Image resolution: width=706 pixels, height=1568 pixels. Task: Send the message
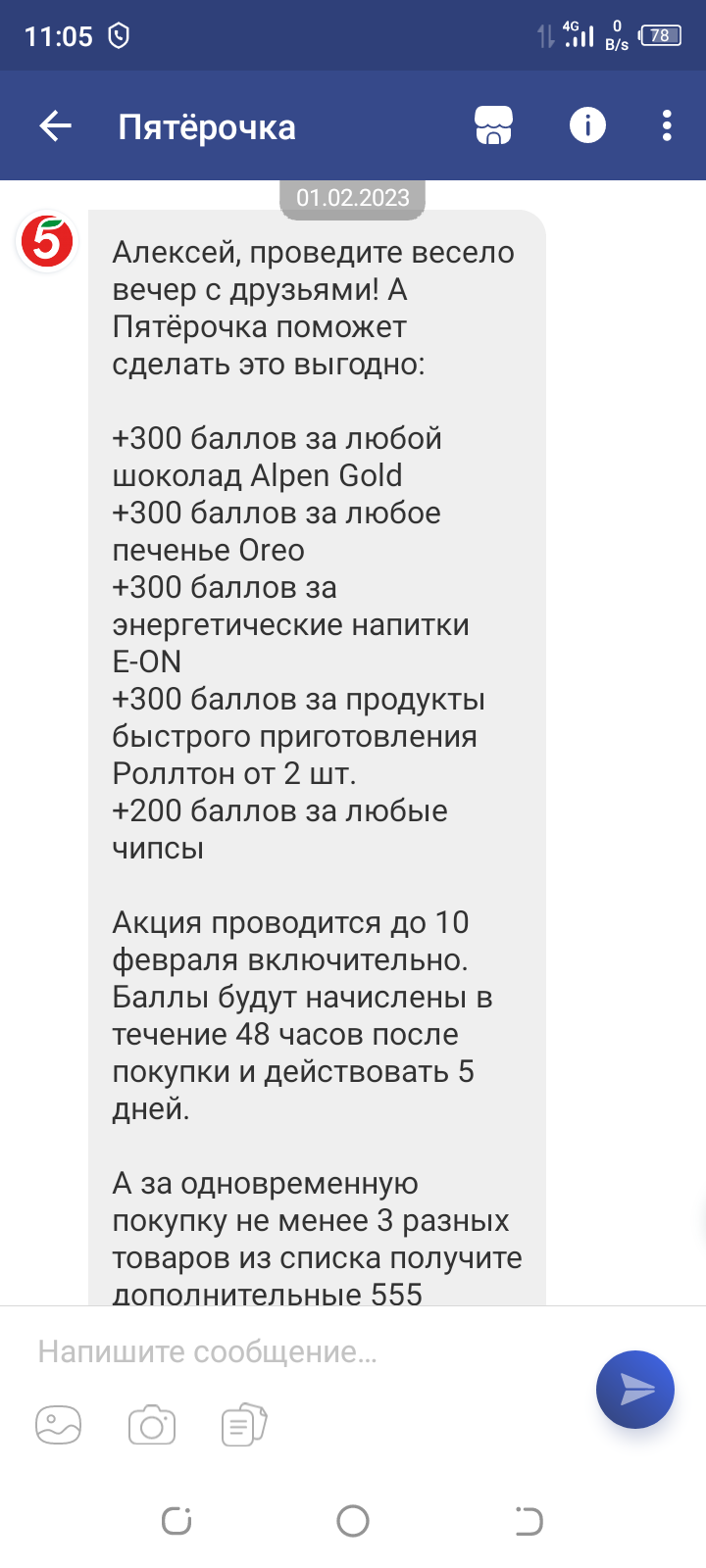point(635,1389)
